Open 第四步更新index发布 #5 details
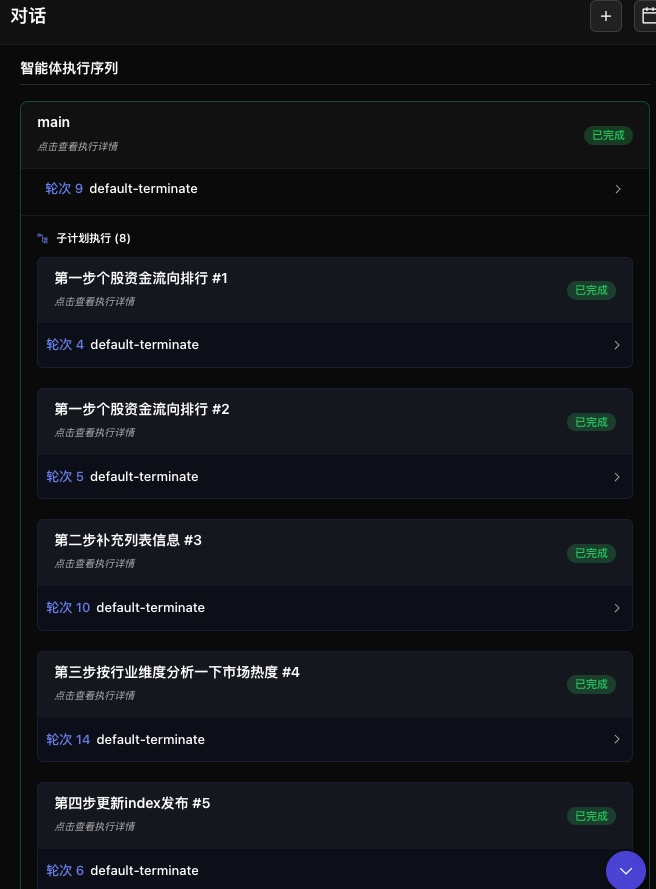 tap(300, 814)
